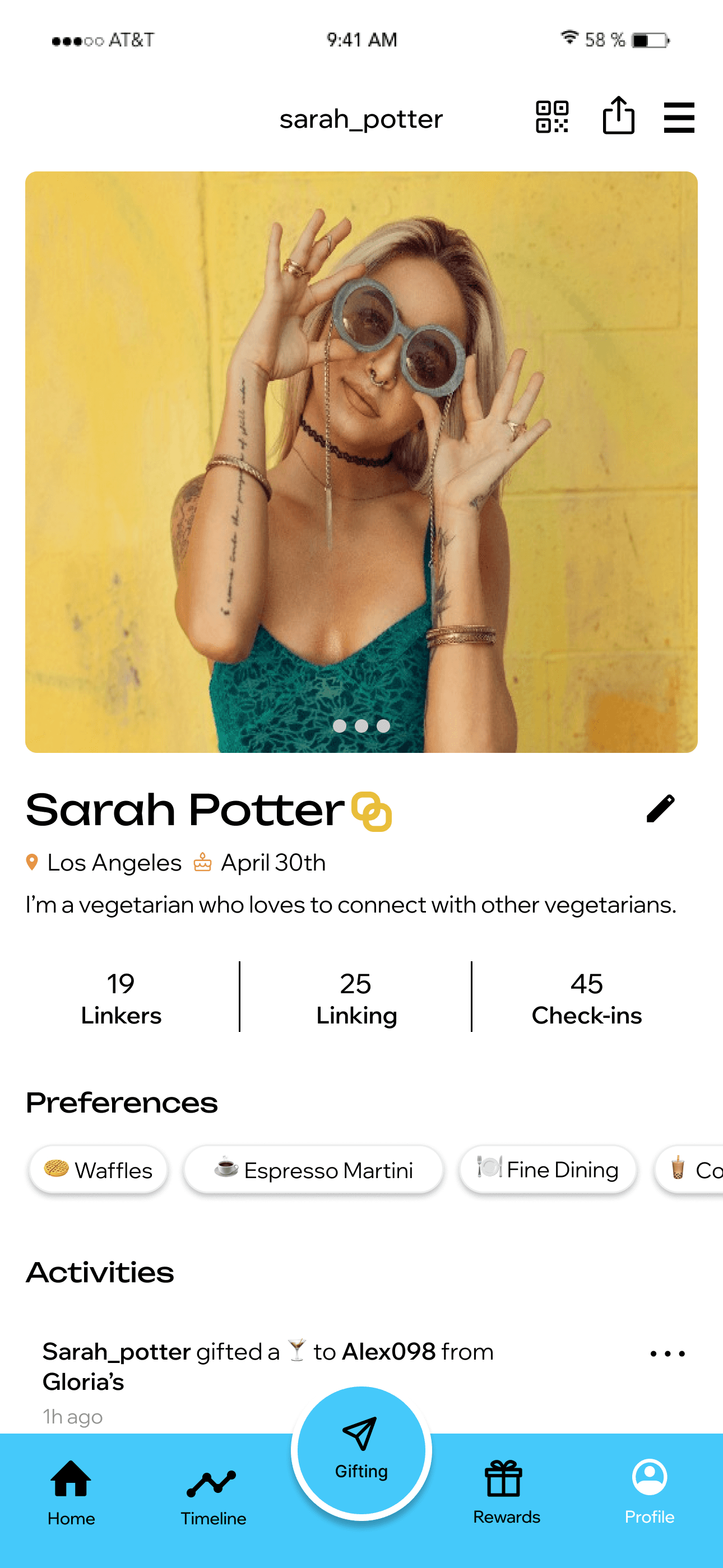Share sarah_potter's profile
This screenshot has height=1568, width=723.
click(618, 115)
